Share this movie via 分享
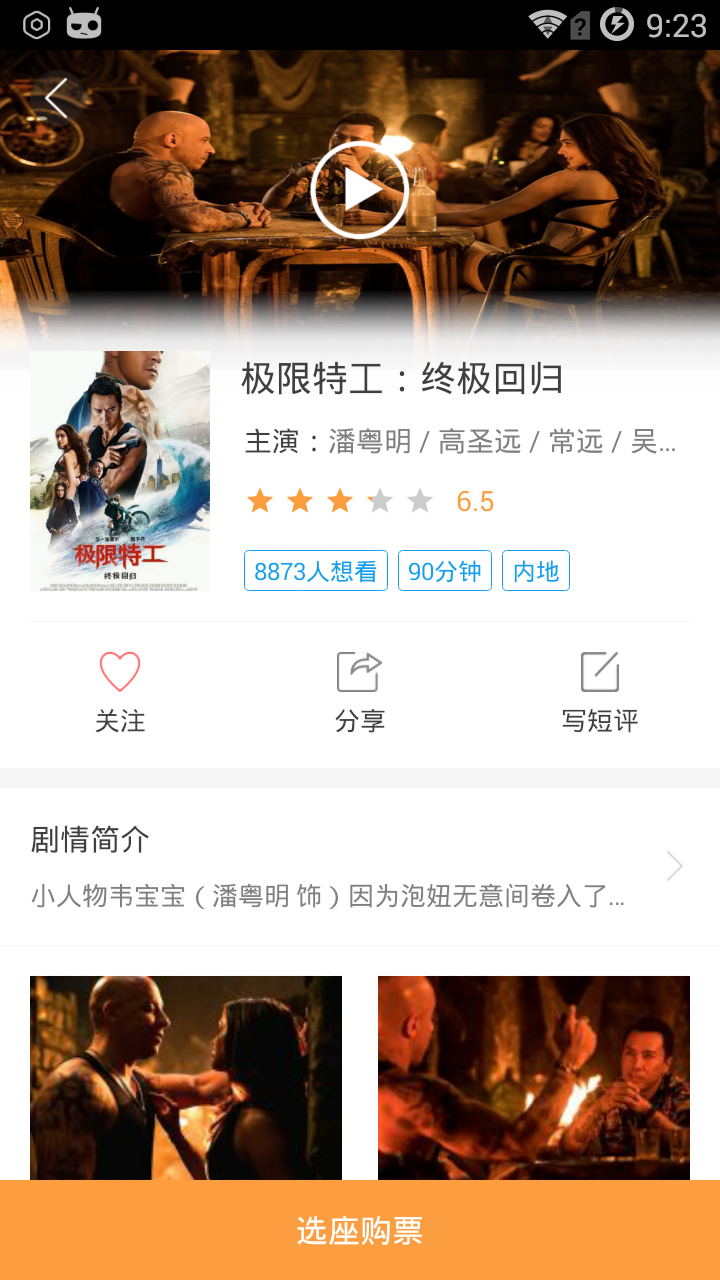 coord(359,691)
